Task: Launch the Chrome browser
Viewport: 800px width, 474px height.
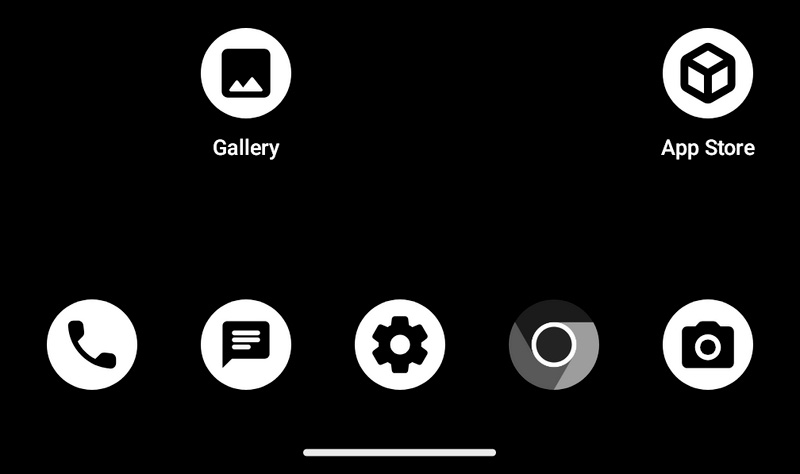Action: coord(554,345)
